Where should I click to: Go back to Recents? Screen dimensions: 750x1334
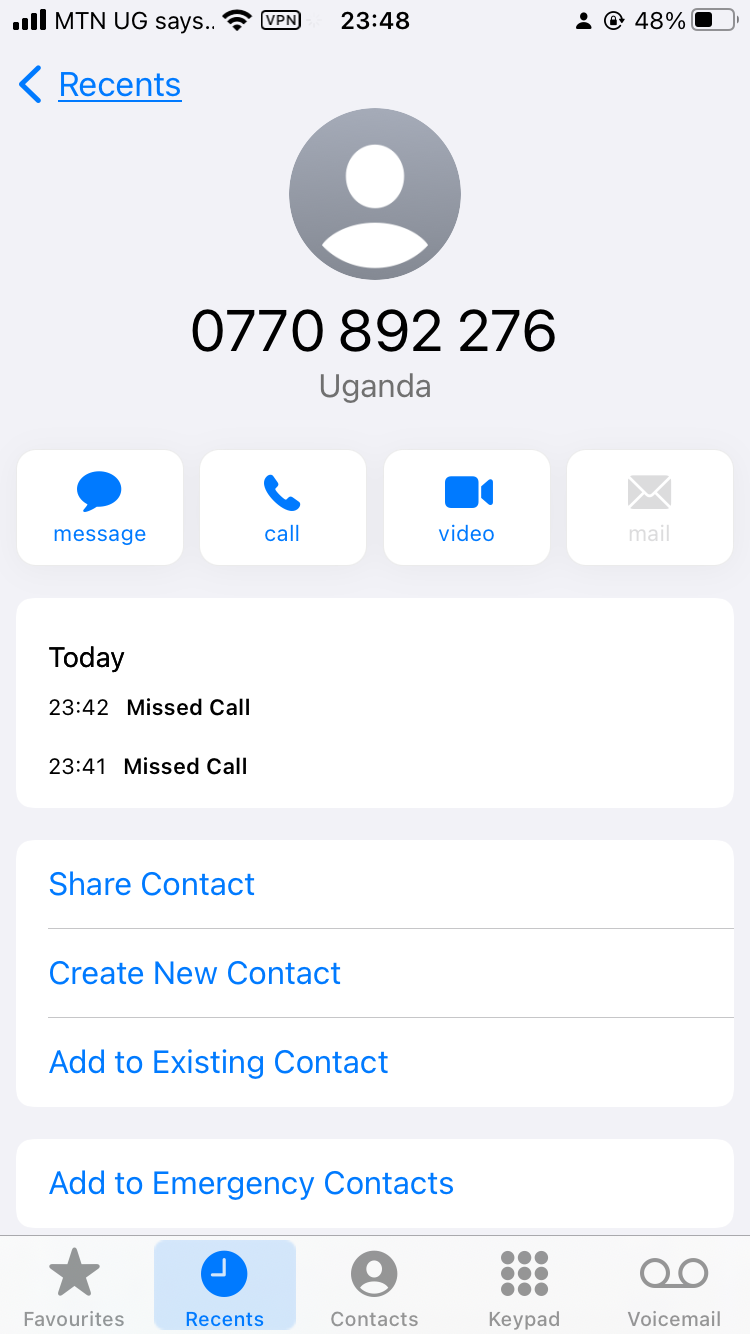(100, 85)
